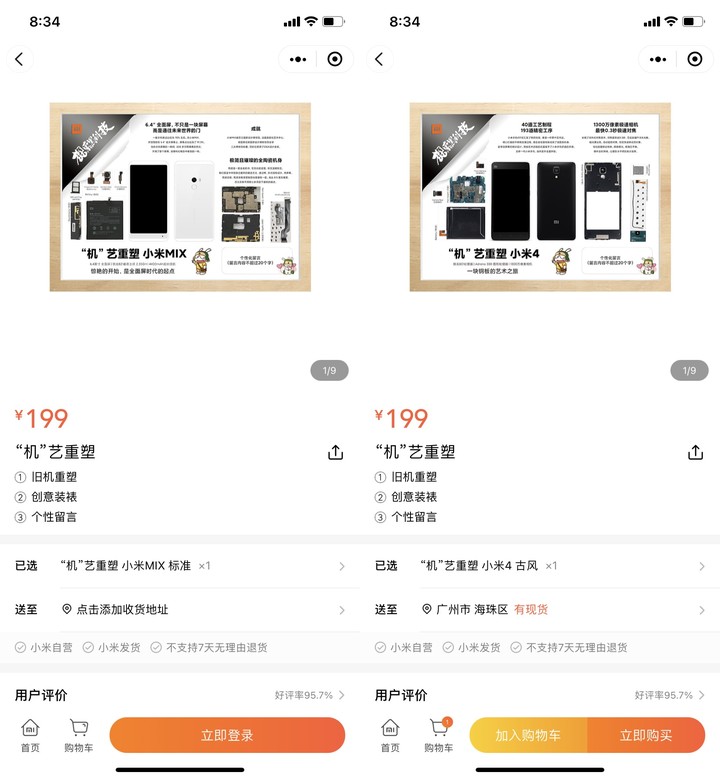720x779 pixels.
Task: Open the 已选 小米4 古风 option row
Action: (x=540, y=566)
